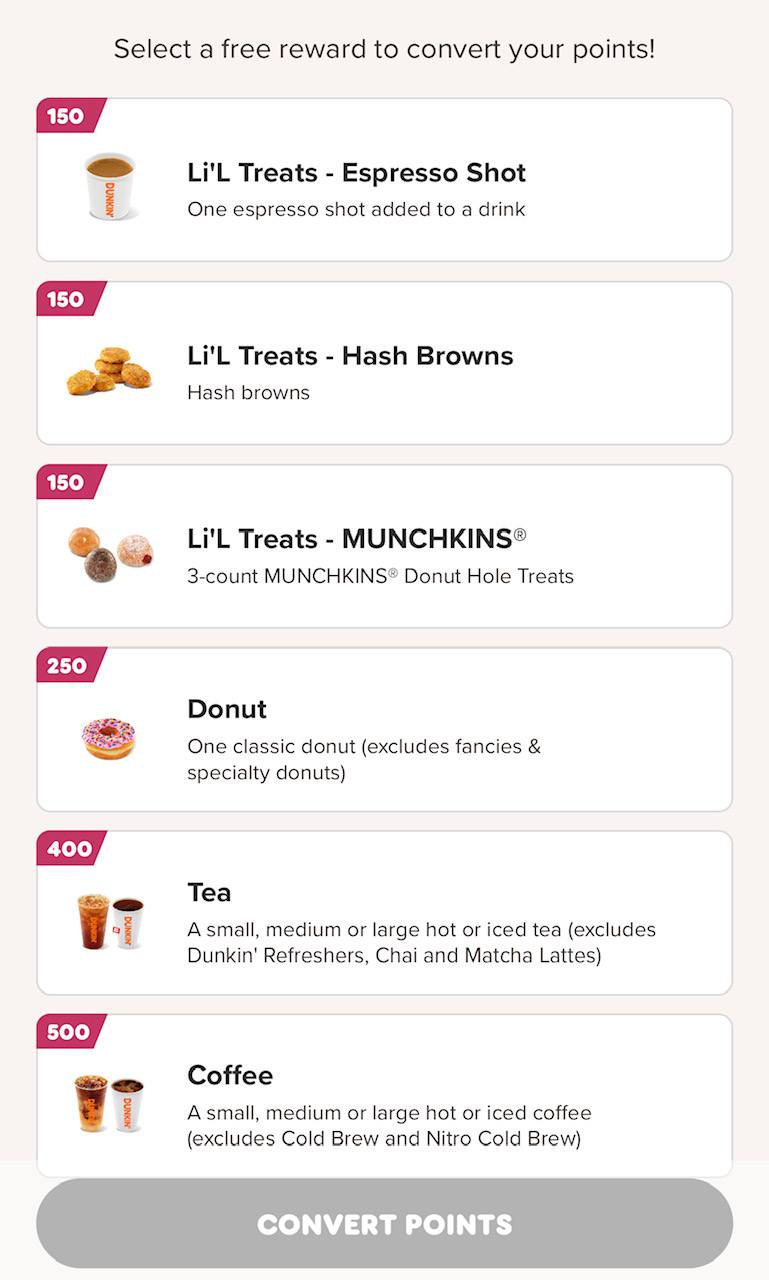Viewport: 769px width, 1280px height.
Task: Select the 250-point Donut reward
Action: [x=384, y=730]
